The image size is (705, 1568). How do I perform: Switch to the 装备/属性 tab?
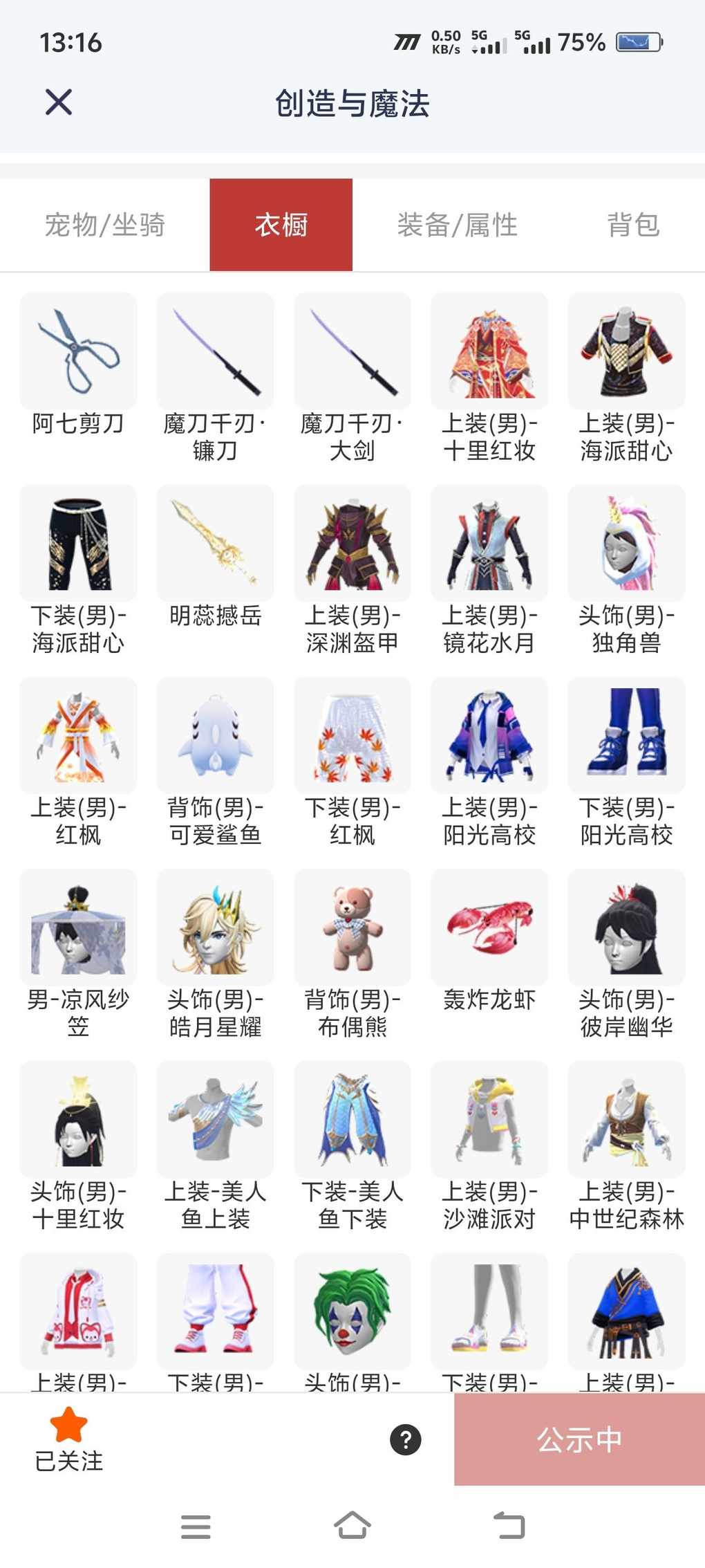(457, 225)
